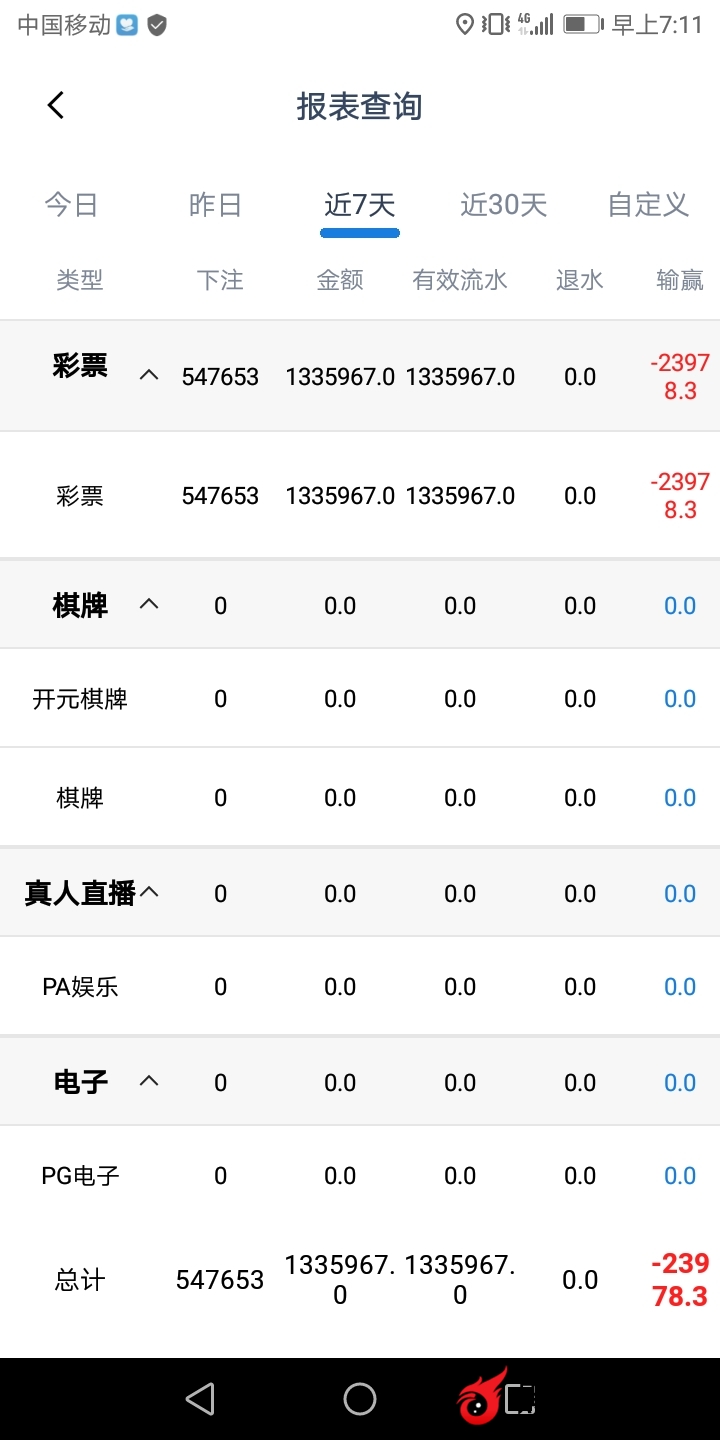
Task: Switch to the 近30天 tab
Action: tap(503, 205)
